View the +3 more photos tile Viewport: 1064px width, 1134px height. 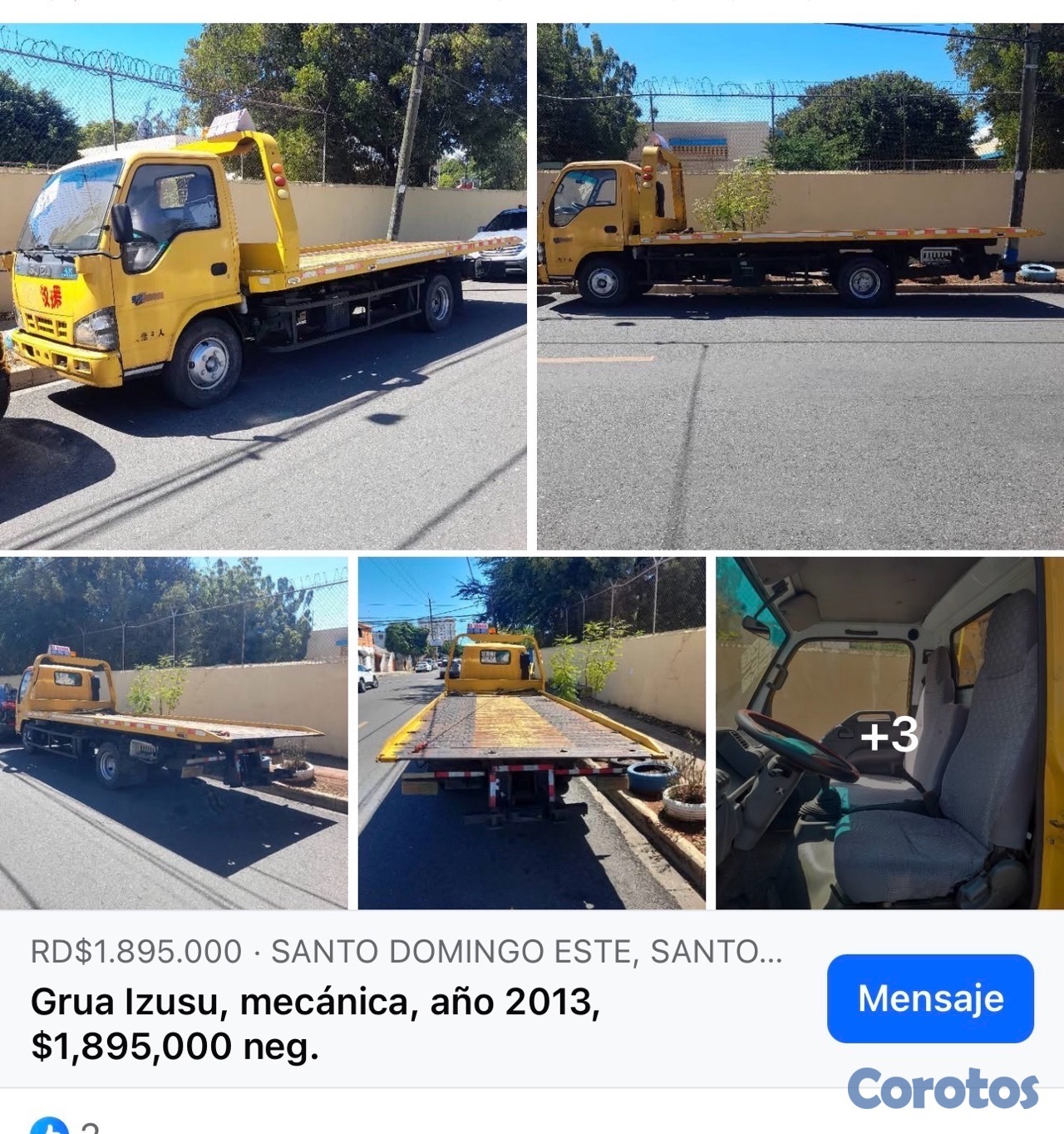(889, 733)
